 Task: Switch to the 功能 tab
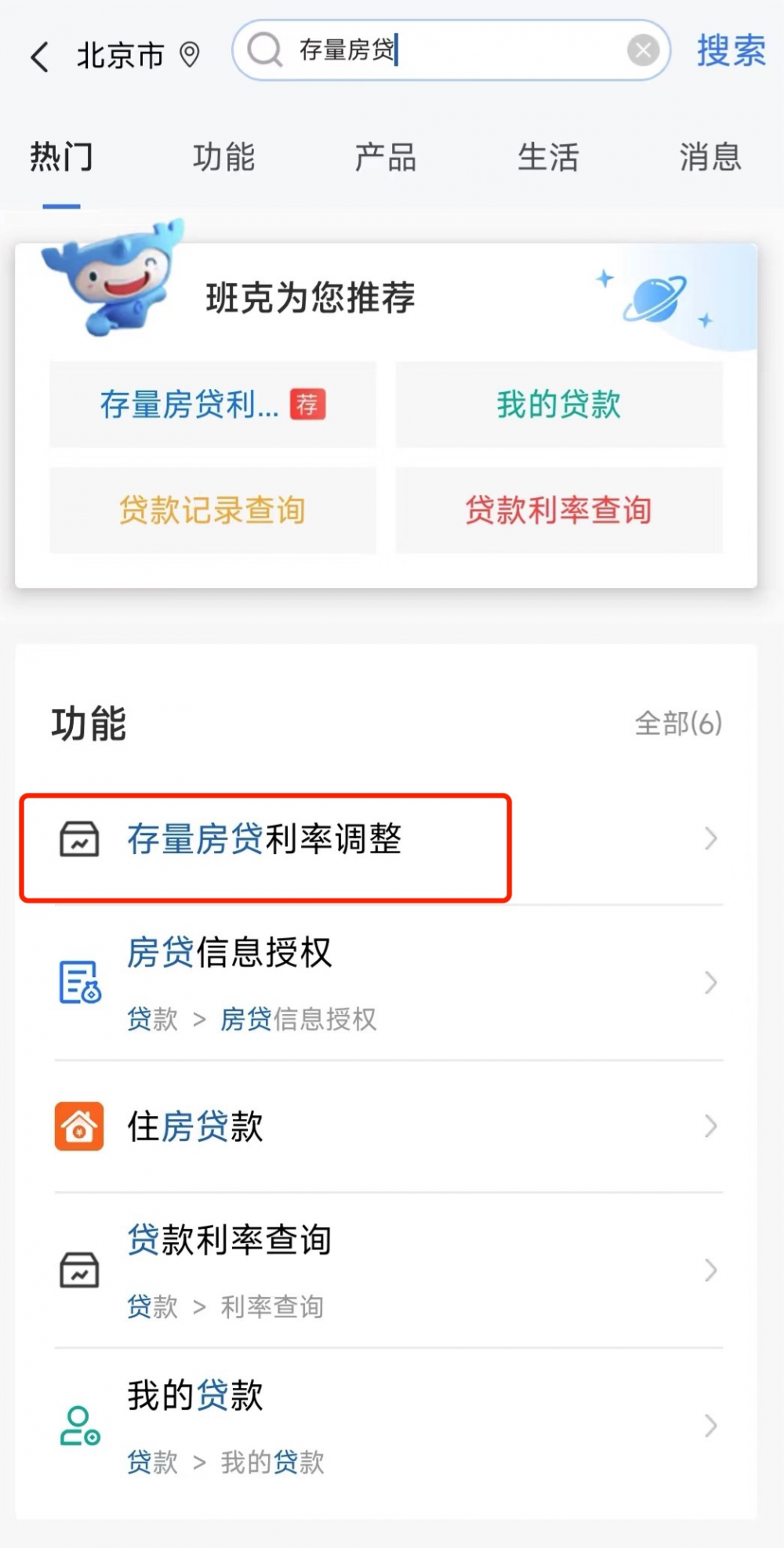223,157
